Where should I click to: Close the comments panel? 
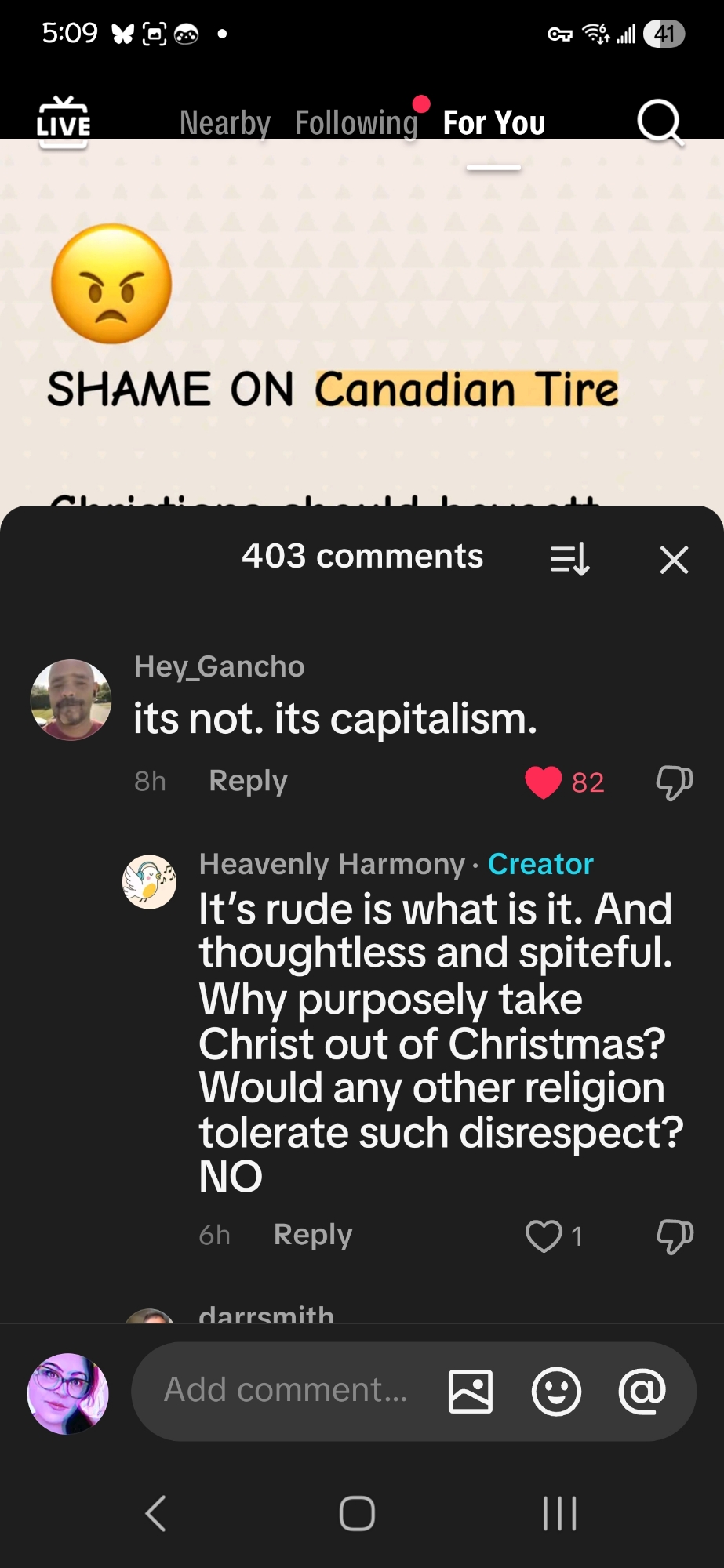click(674, 560)
